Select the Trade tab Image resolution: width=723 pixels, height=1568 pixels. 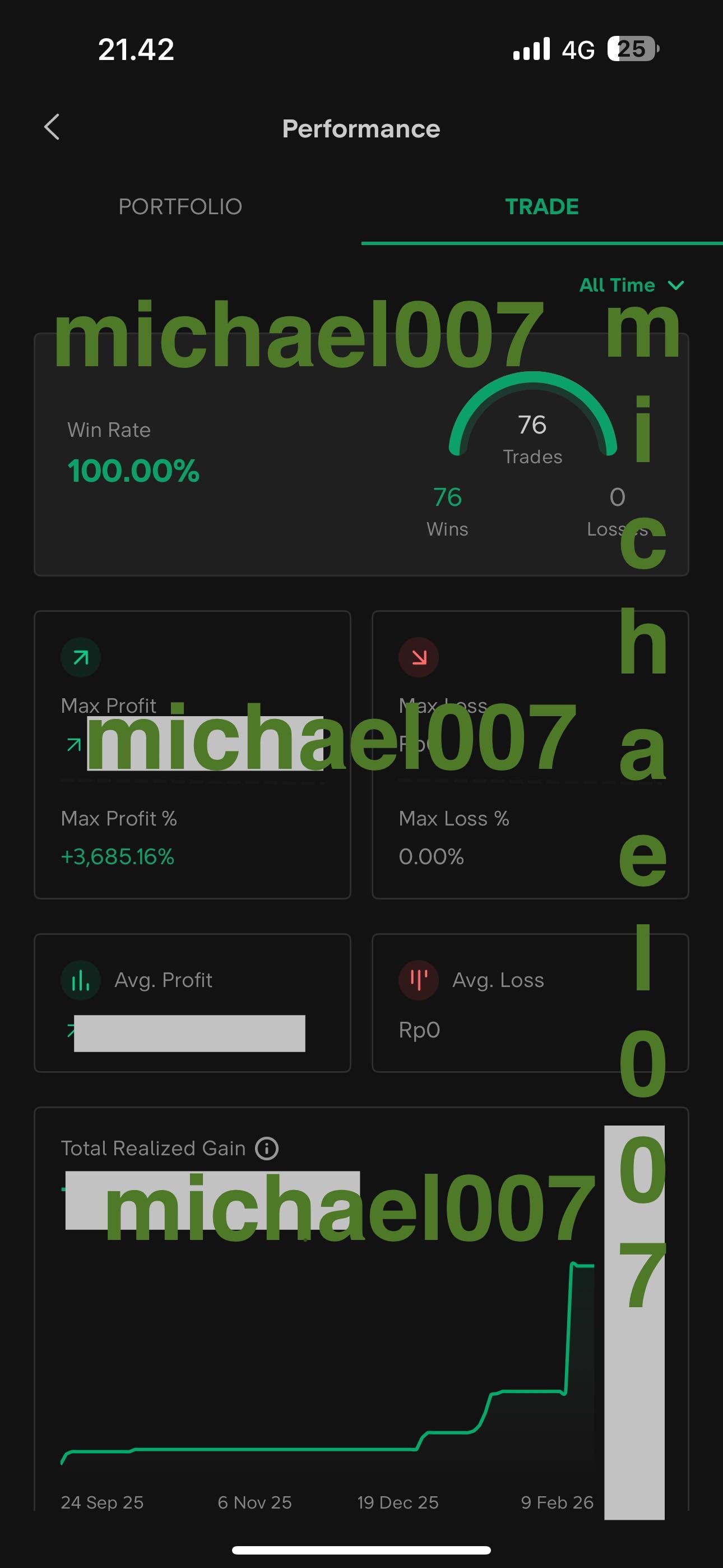click(x=541, y=207)
